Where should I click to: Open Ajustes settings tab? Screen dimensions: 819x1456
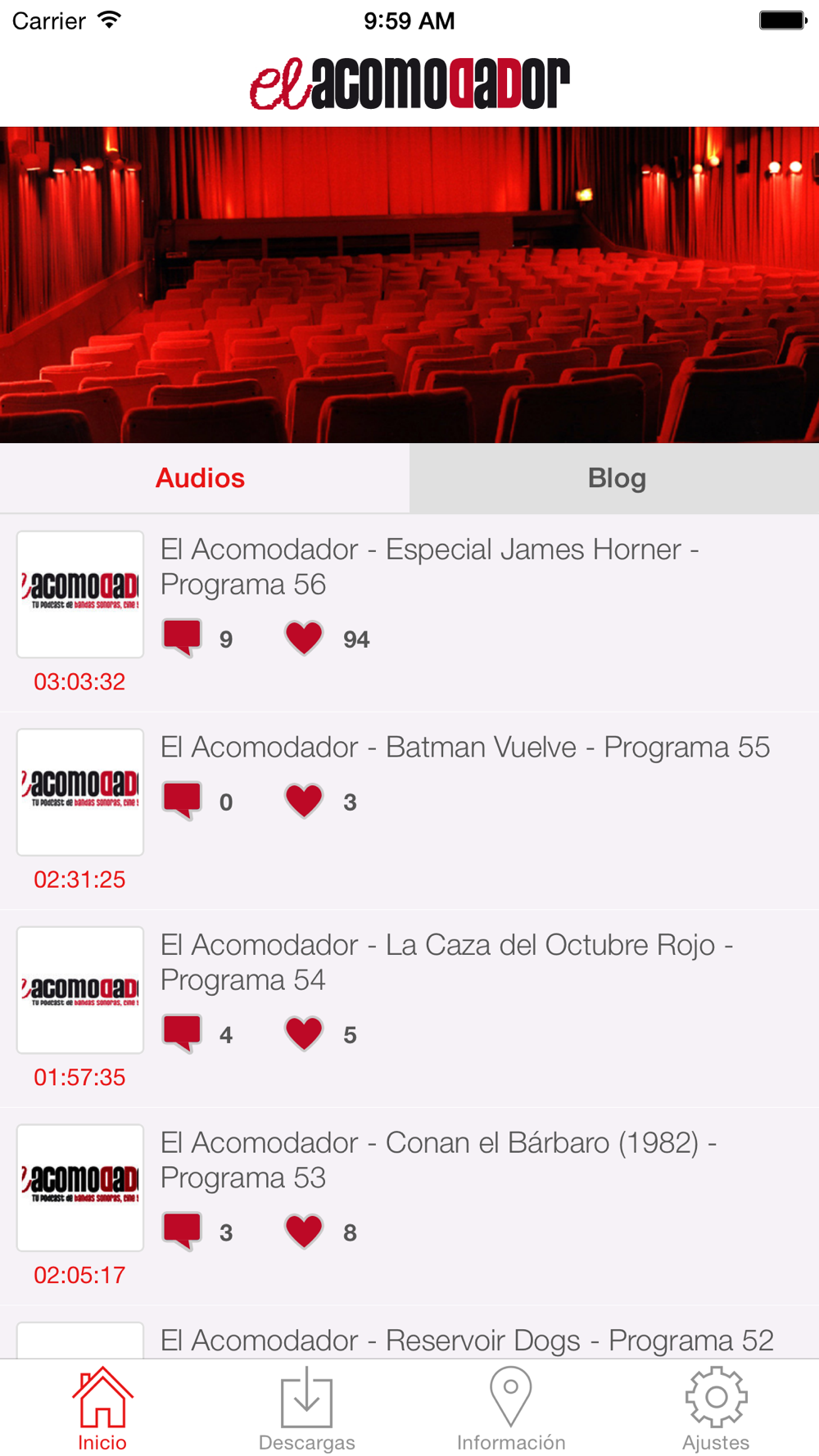(x=716, y=1409)
